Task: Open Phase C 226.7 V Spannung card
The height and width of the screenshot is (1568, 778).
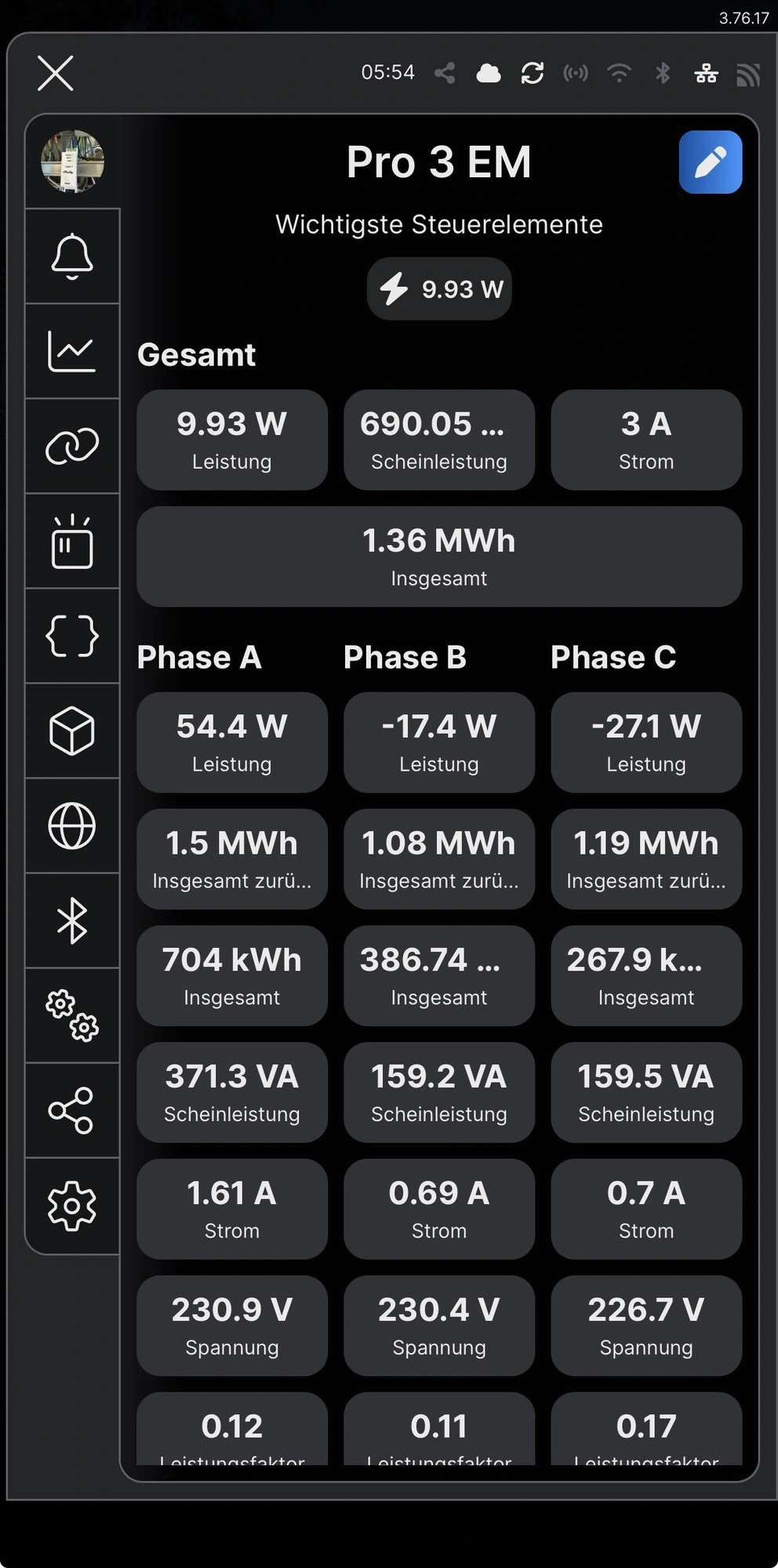Action: click(646, 1326)
